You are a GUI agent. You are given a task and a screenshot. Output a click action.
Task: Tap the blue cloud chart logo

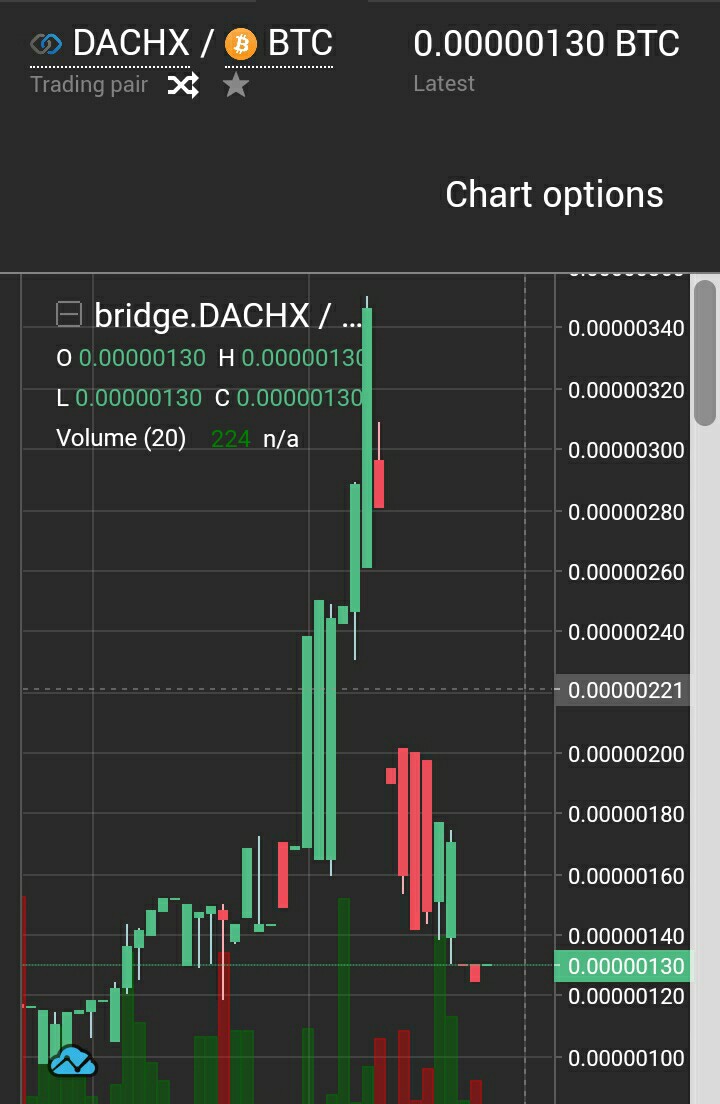coord(72,1060)
